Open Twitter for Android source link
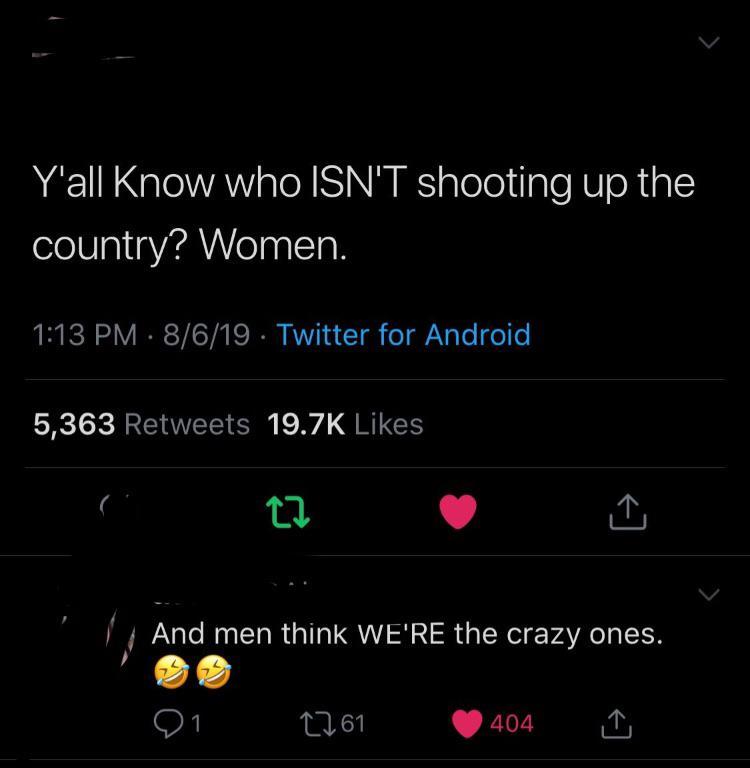 (402, 334)
